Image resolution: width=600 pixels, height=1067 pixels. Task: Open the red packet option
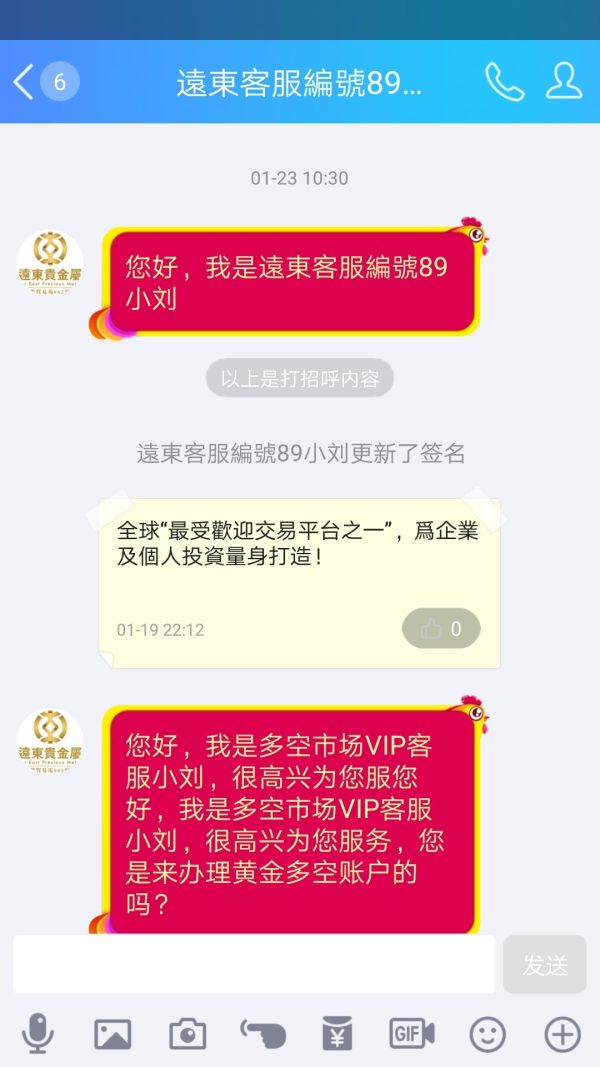coord(337,1034)
